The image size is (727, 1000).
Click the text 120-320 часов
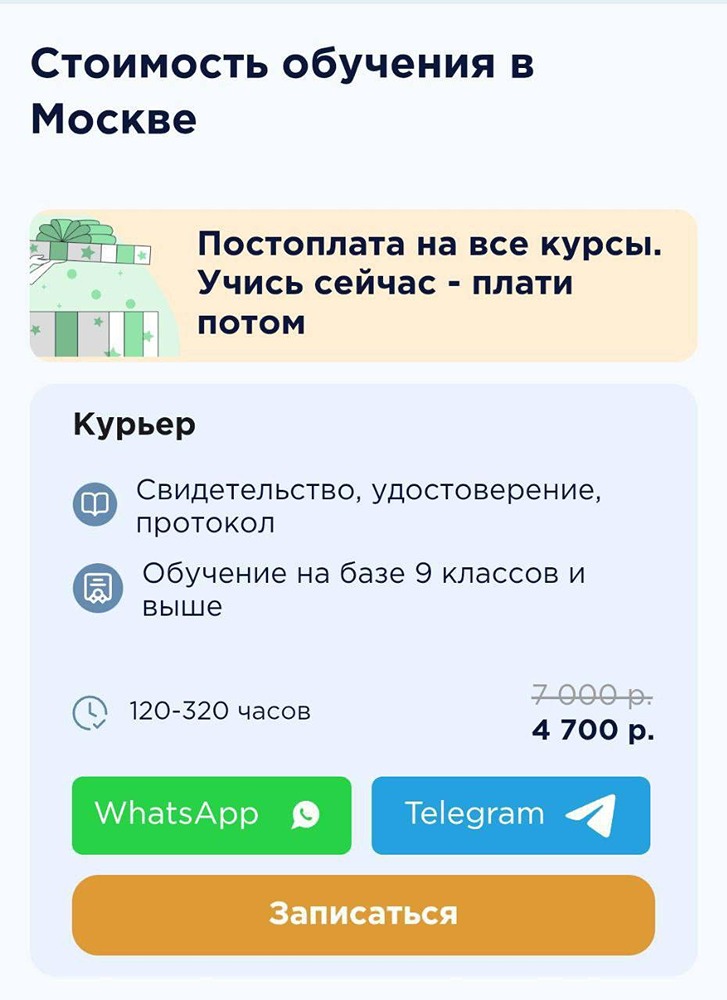coord(219,712)
